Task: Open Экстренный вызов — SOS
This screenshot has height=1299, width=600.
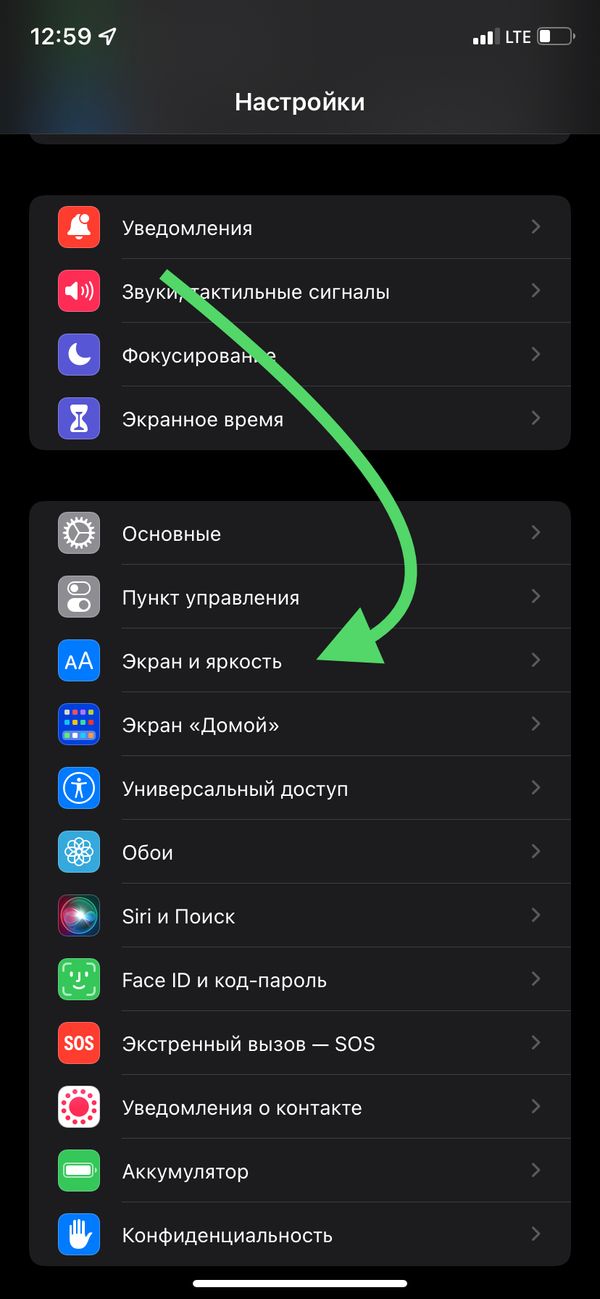Action: coord(300,1044)
